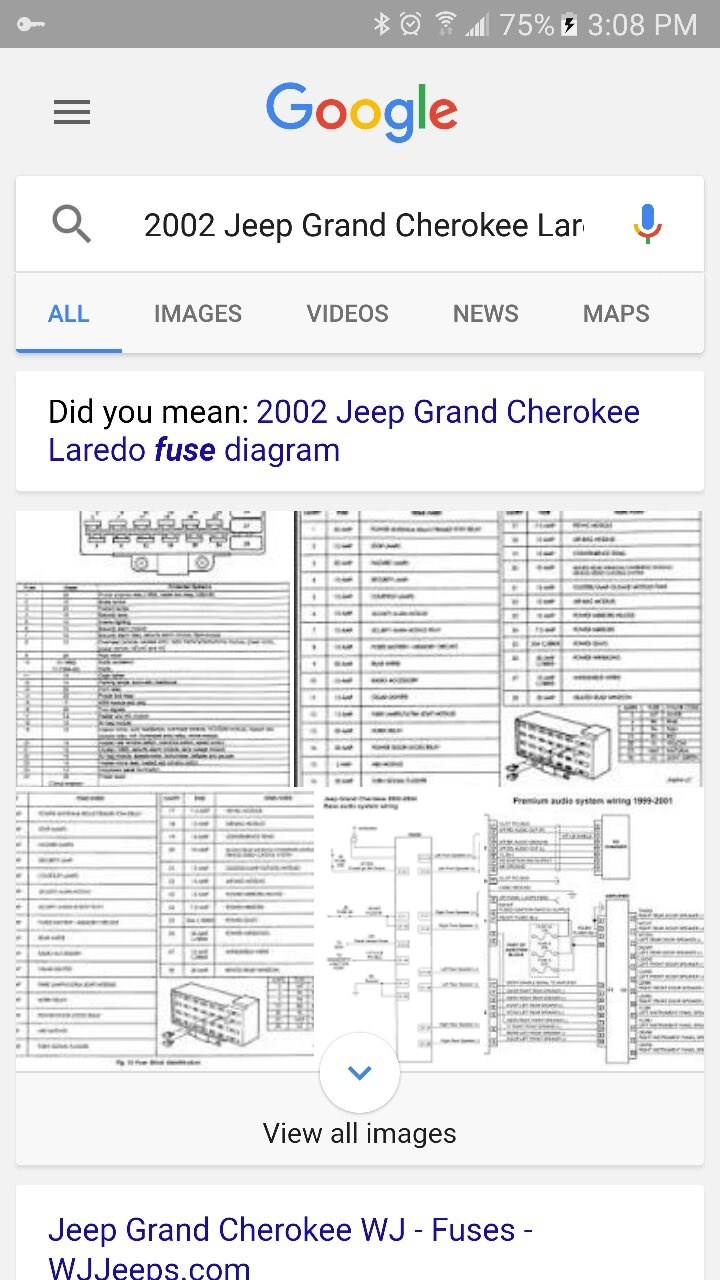Tap the search query text field
This screenshot has width=720, height=1280.
tap(364, 225)
